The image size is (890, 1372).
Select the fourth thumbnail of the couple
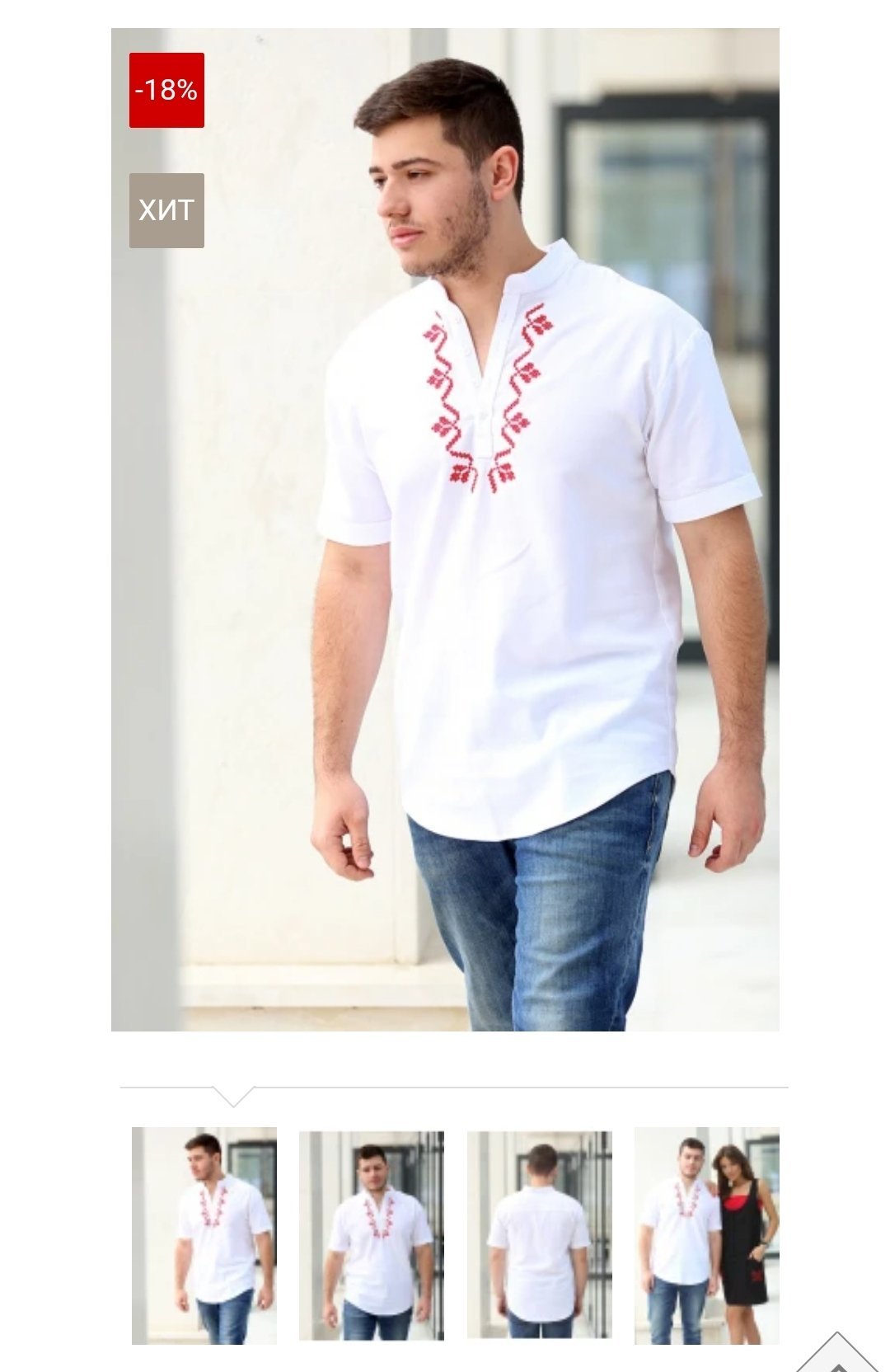point(706,1234)
